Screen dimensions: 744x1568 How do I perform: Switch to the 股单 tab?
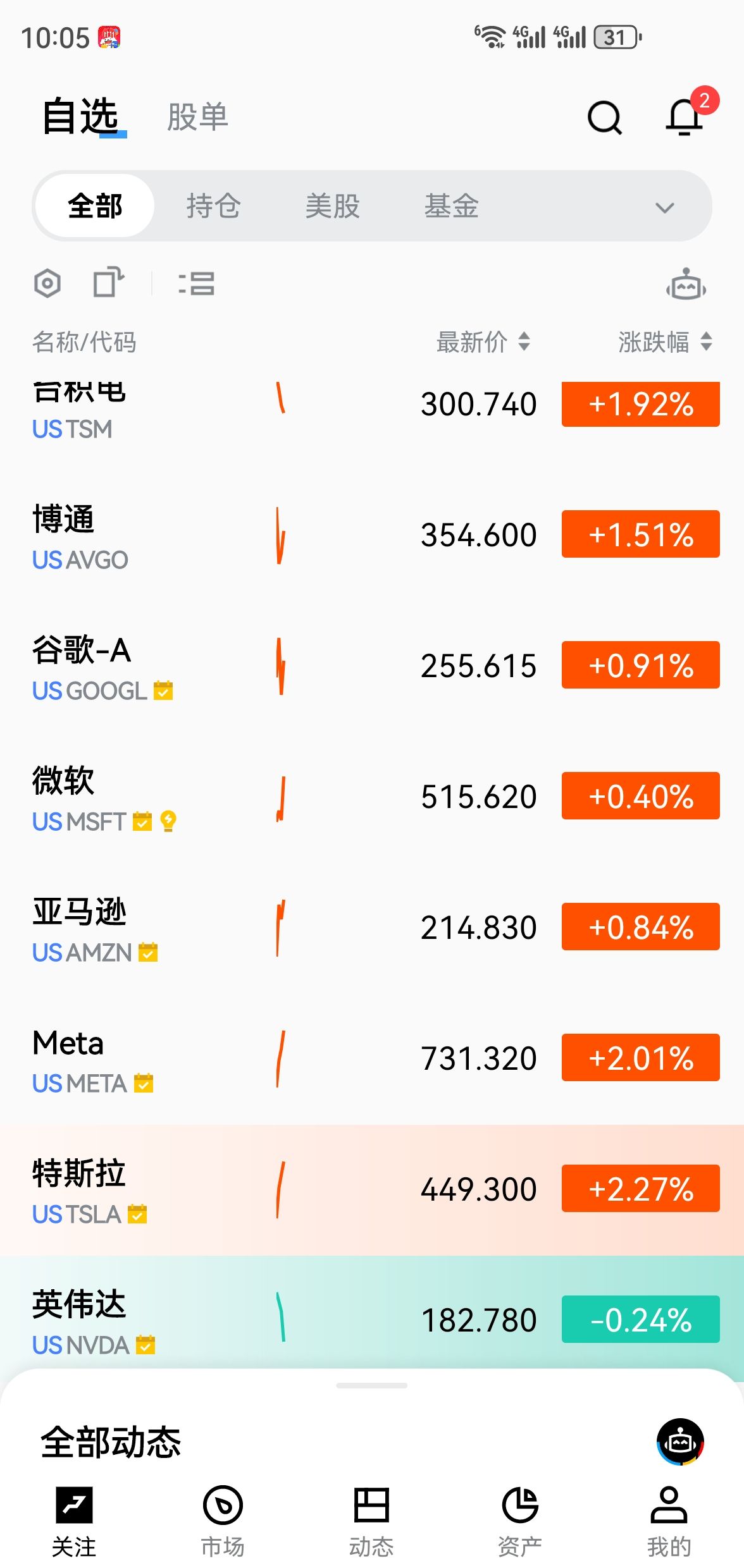pyautogui.click(x=197, y=118)
